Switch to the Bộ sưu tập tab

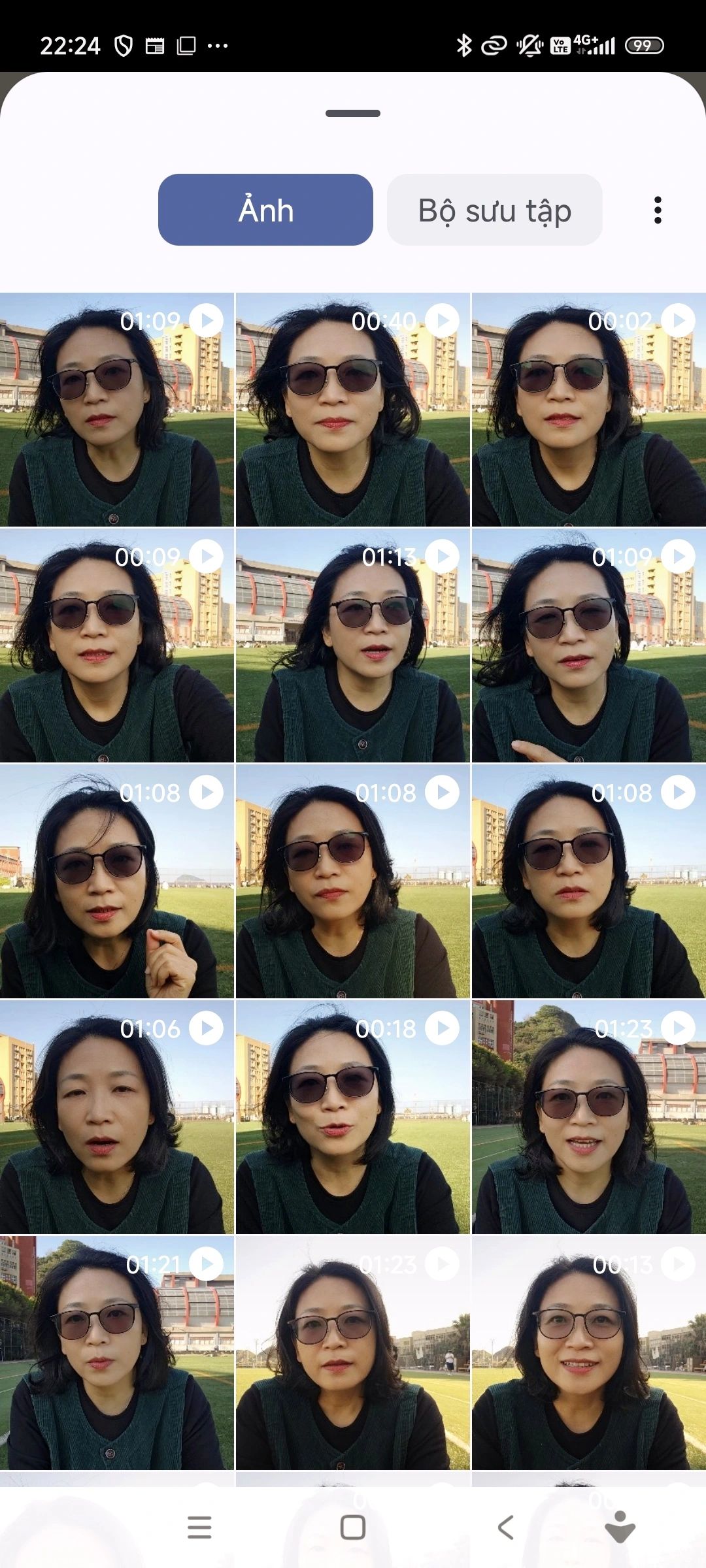click(494, 210)
